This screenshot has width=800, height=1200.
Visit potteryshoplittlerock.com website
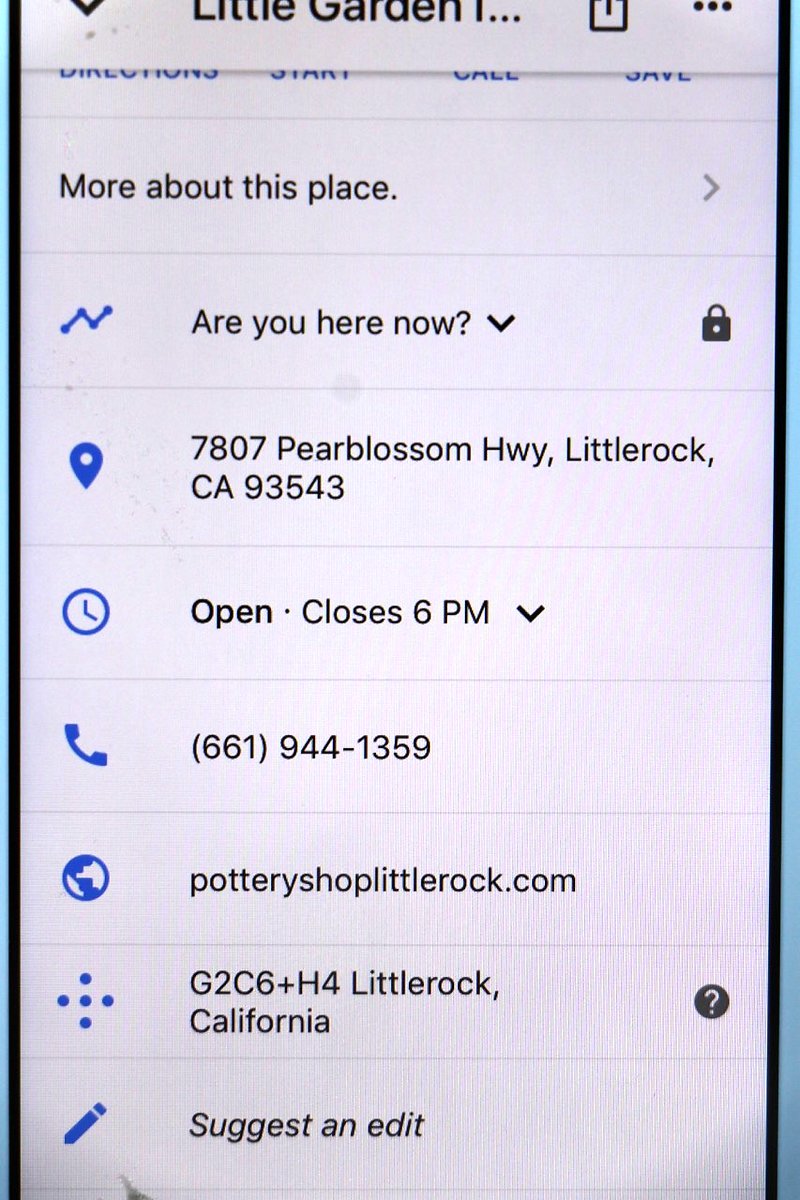[383, 881]
